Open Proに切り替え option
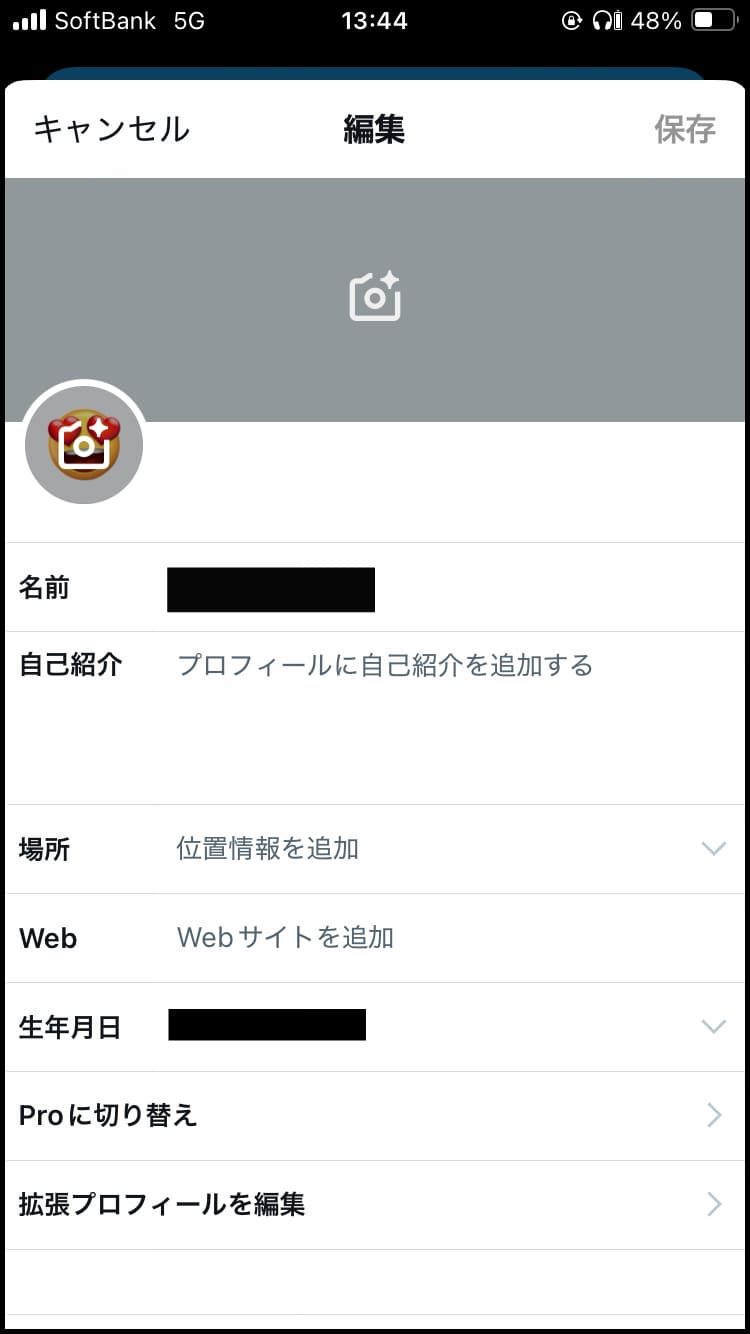 pos(374,1115)
